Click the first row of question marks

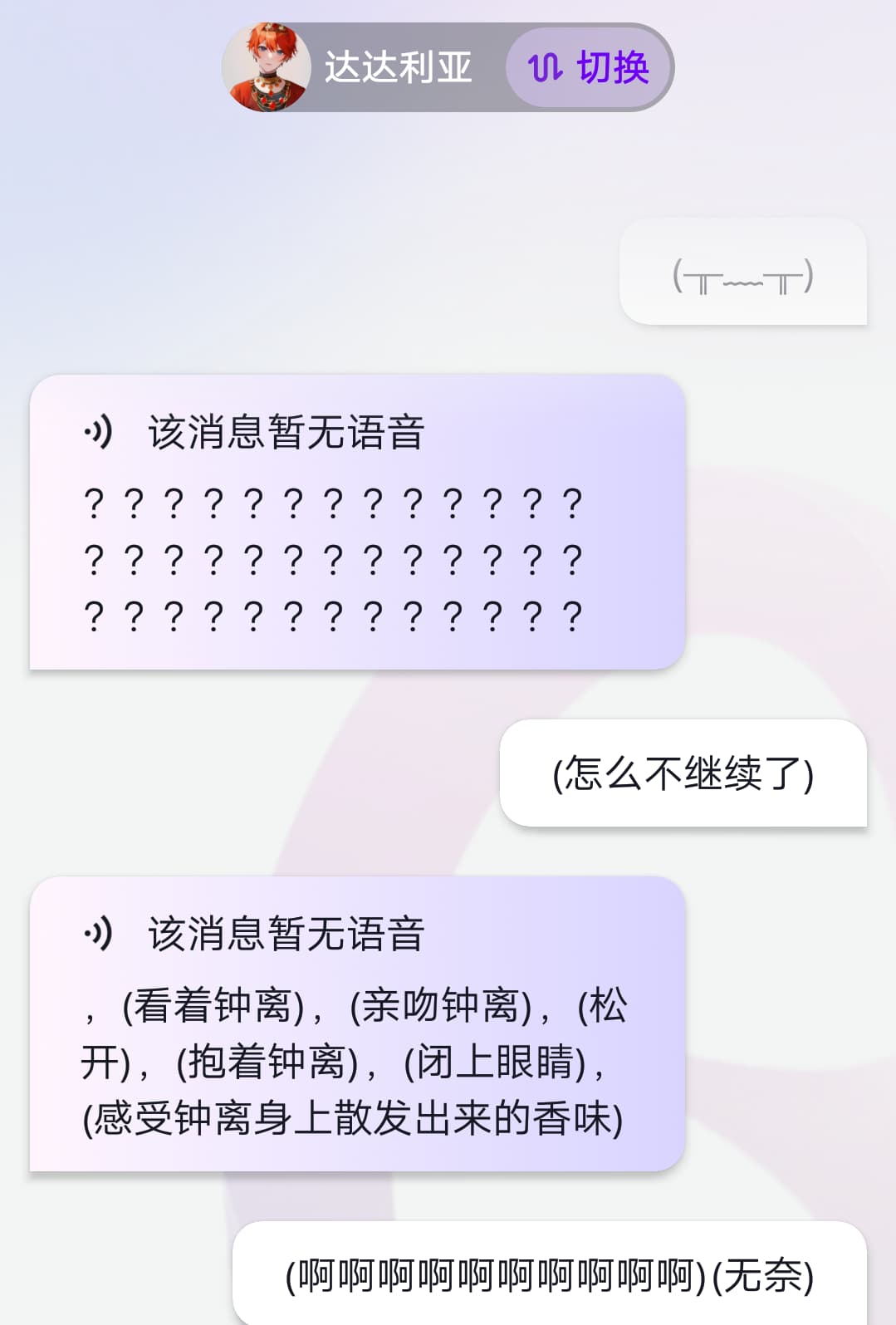332,503
